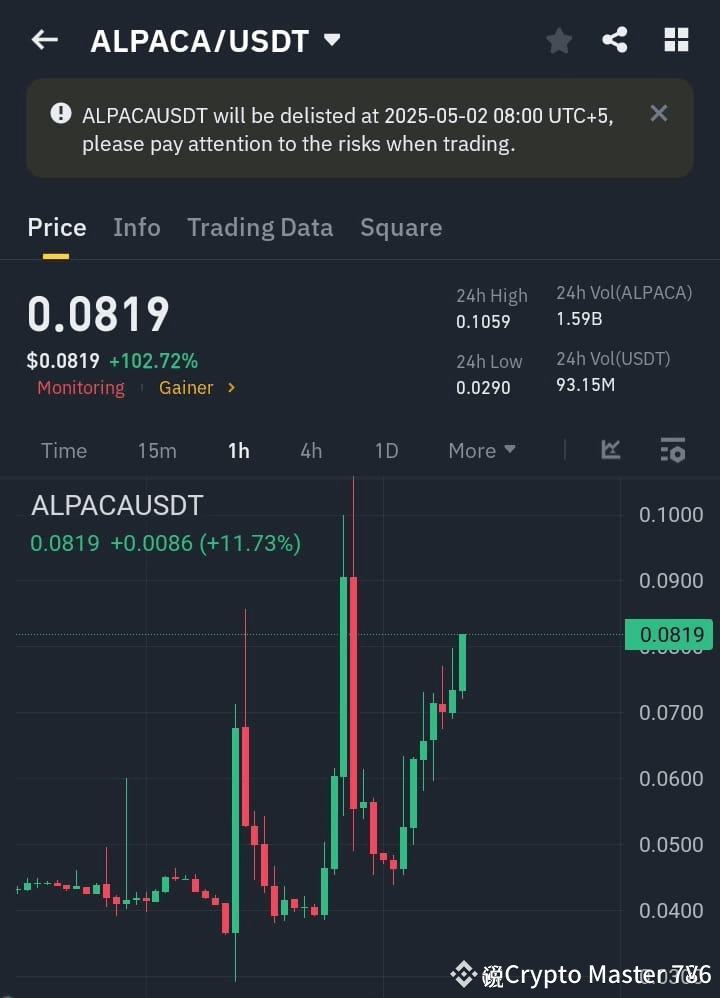Viewport: 720px width, 998px height.
Task: Select the Price tab
Action: coord(56,227)
